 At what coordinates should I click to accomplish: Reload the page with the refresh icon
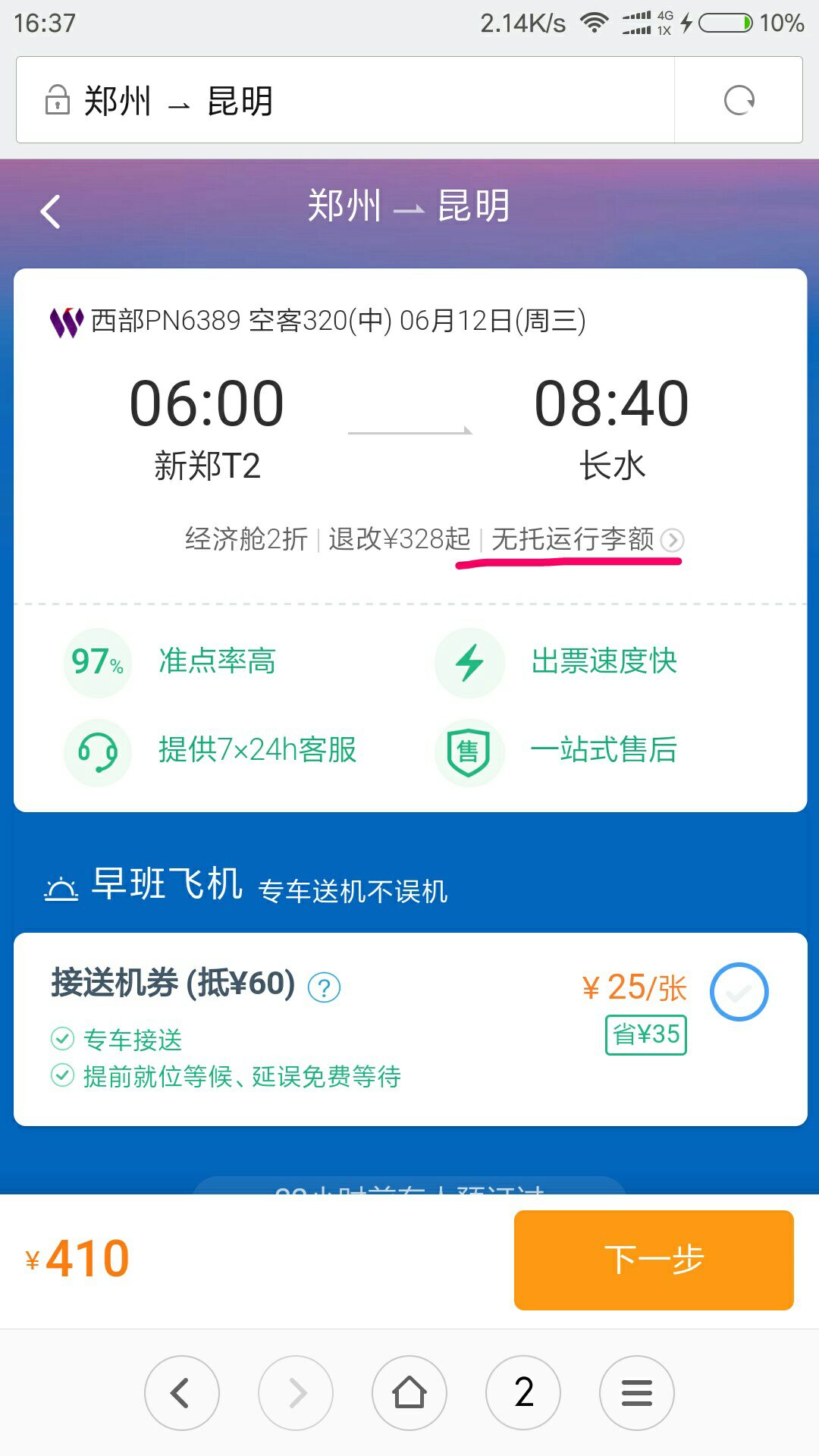(739, 100)
